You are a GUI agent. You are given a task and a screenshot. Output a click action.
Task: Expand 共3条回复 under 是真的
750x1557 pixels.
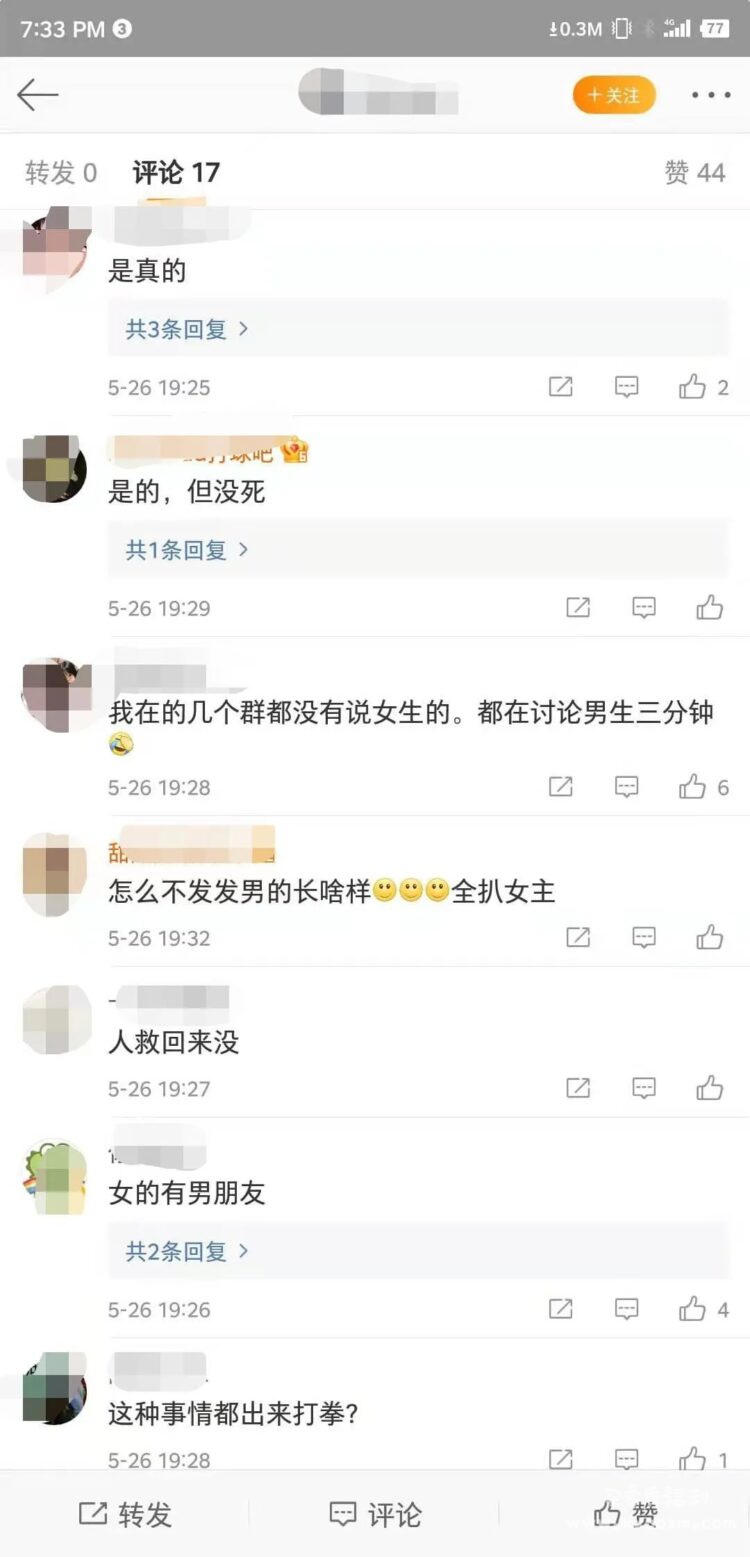pyautogui.click(x=186, y=329)
